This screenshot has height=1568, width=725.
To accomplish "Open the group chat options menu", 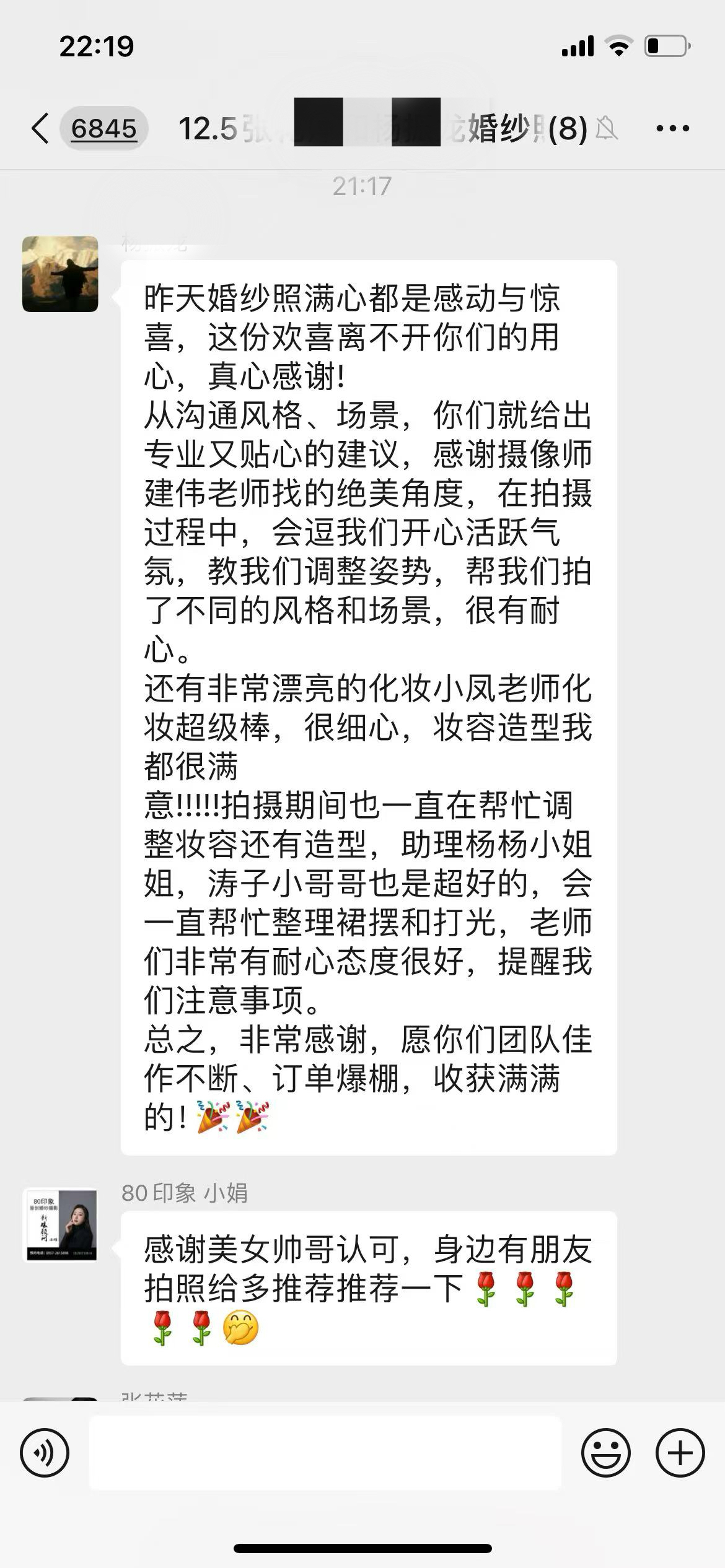I will [x=672, y=129].
